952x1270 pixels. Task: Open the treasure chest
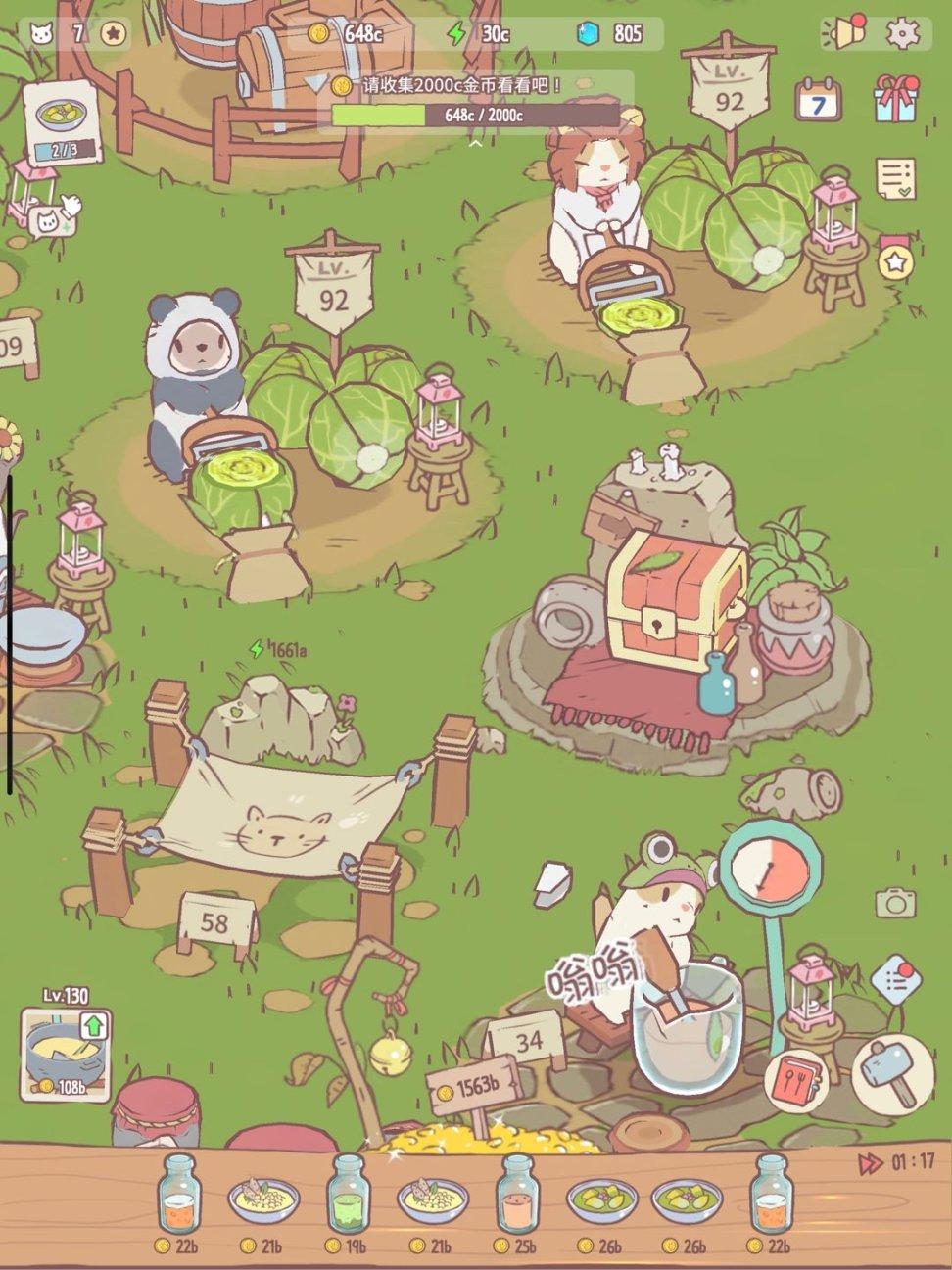pyautogui.click(x=674, y=599)
